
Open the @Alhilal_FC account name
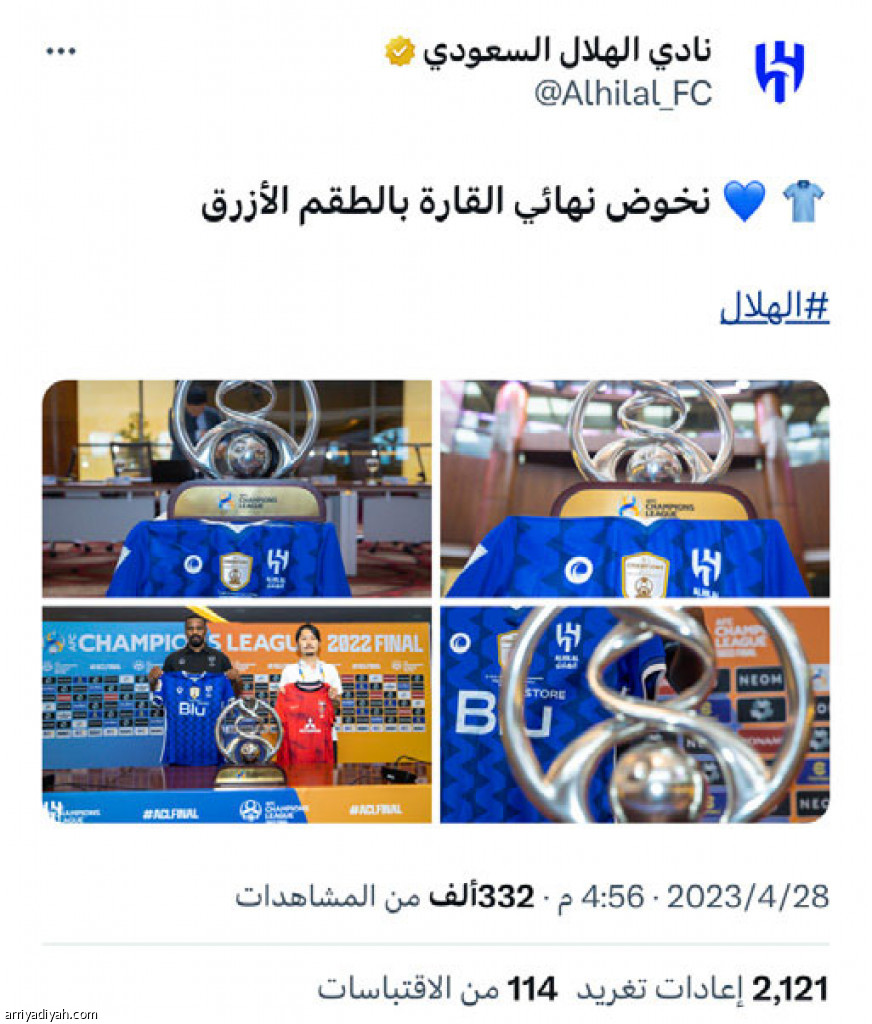pyautogui.click(x=623, y=94)
